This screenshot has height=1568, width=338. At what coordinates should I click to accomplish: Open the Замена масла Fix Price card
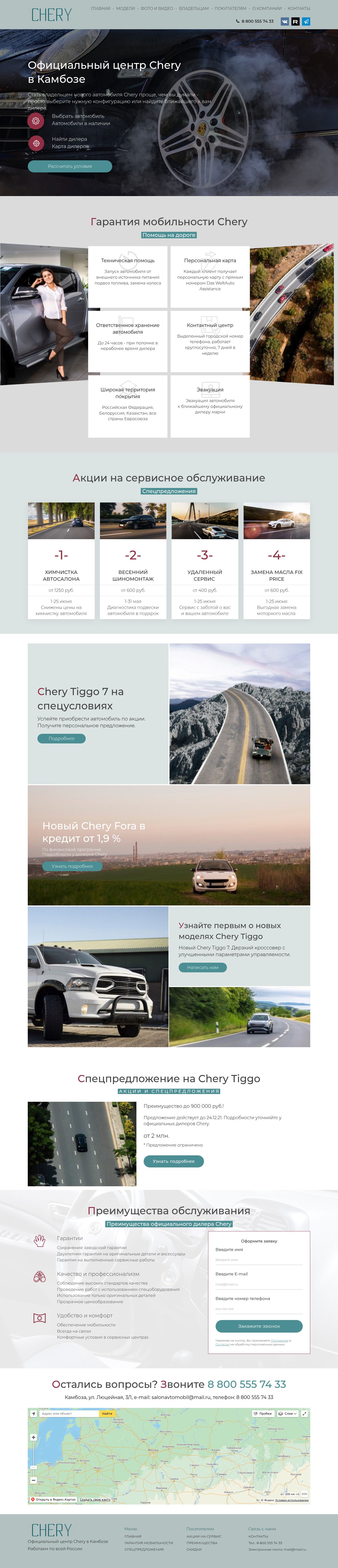(x=276, y=560)
